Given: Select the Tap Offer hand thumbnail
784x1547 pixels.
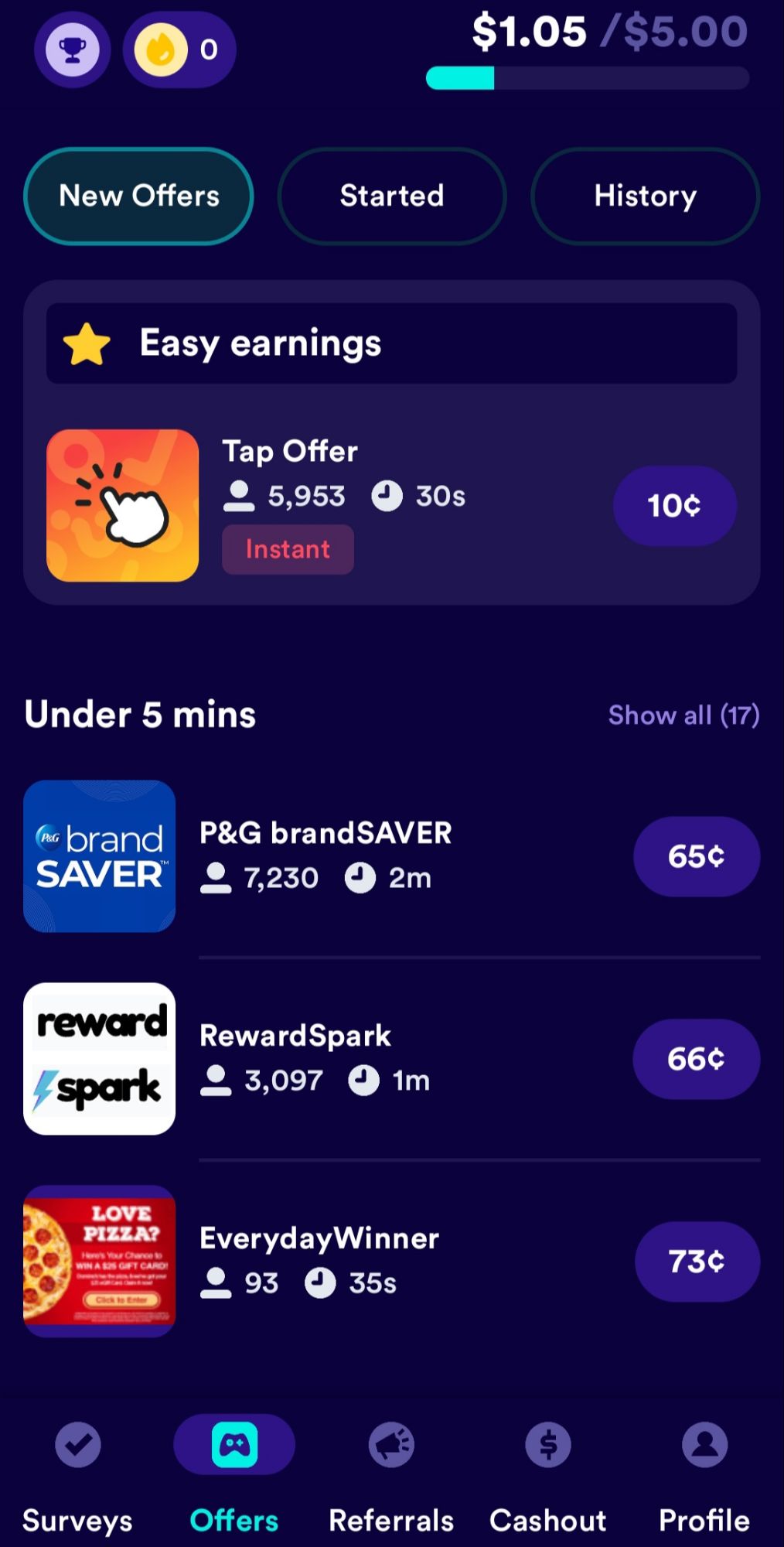Looking at the screenshot, I should 123,505.
